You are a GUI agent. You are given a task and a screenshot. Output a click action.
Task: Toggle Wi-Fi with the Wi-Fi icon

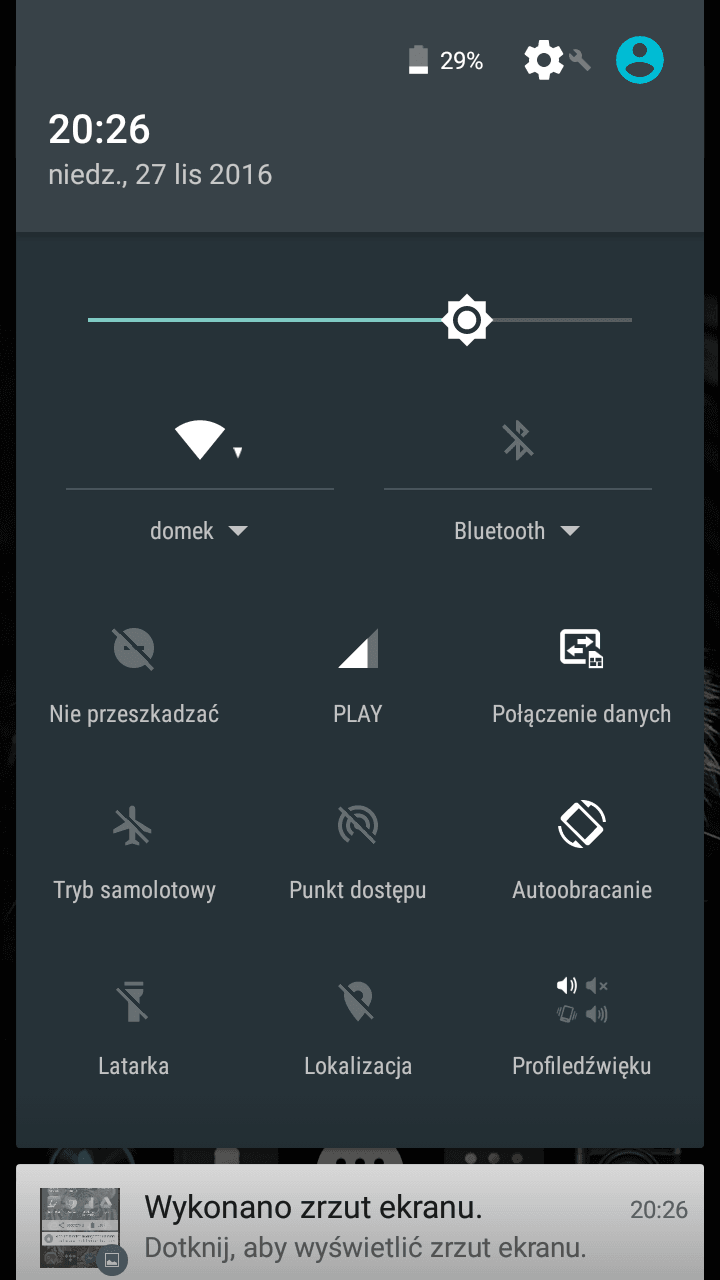point(200,439)
